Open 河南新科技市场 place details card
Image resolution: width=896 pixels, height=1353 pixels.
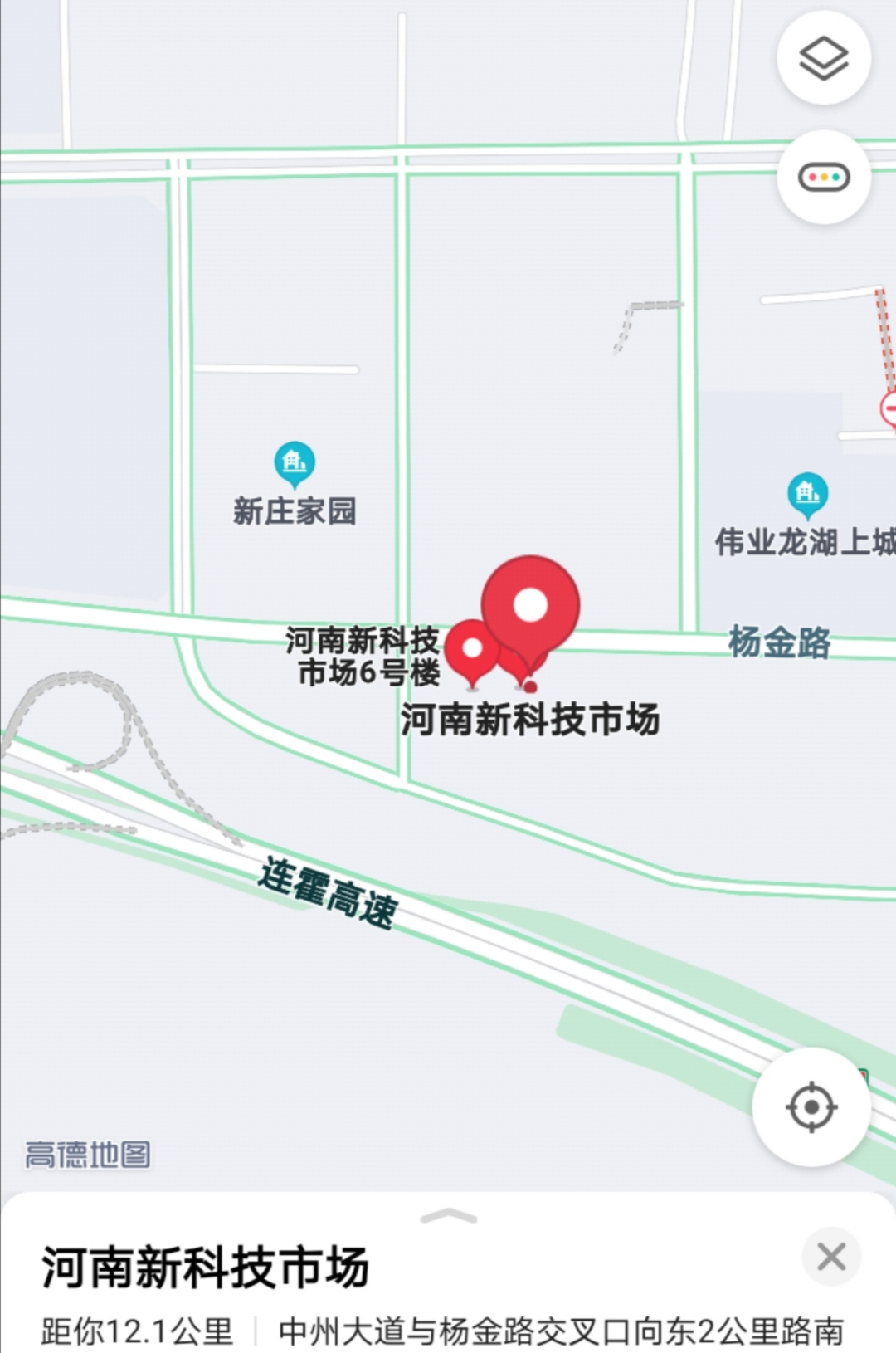point(205,1268)
